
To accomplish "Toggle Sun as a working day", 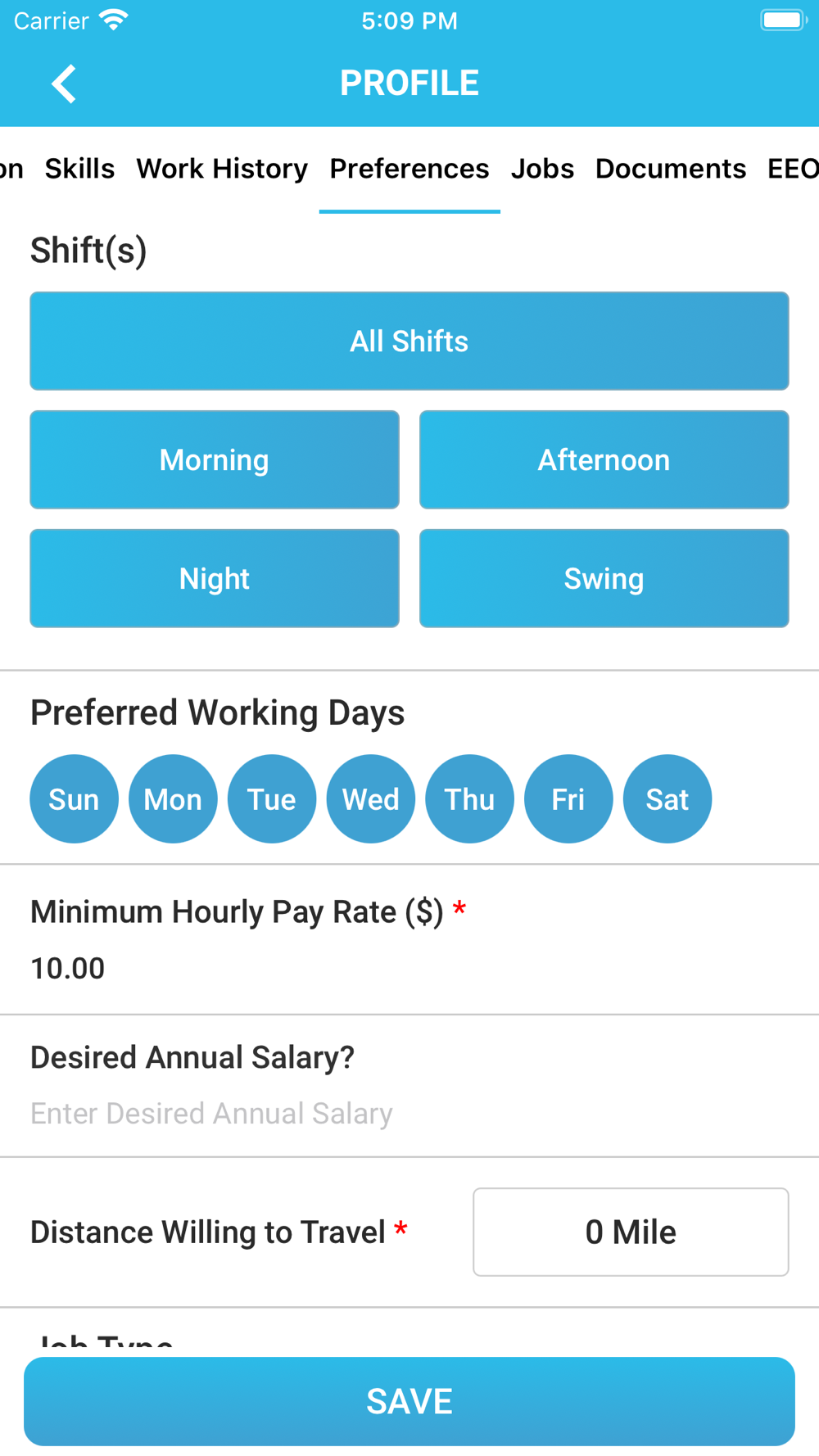I will click(75, 798).
